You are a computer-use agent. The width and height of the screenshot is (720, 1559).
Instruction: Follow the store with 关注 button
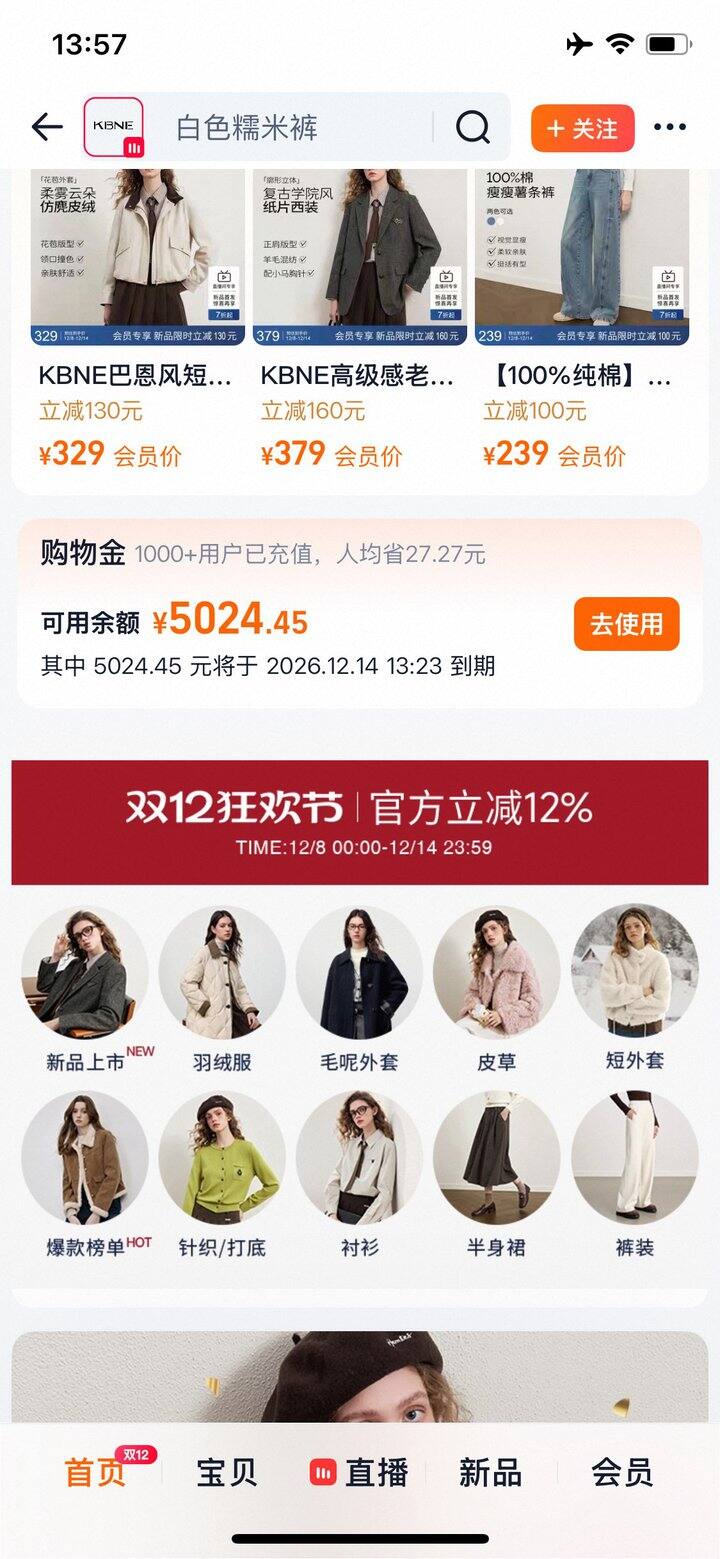click(582, 128)
